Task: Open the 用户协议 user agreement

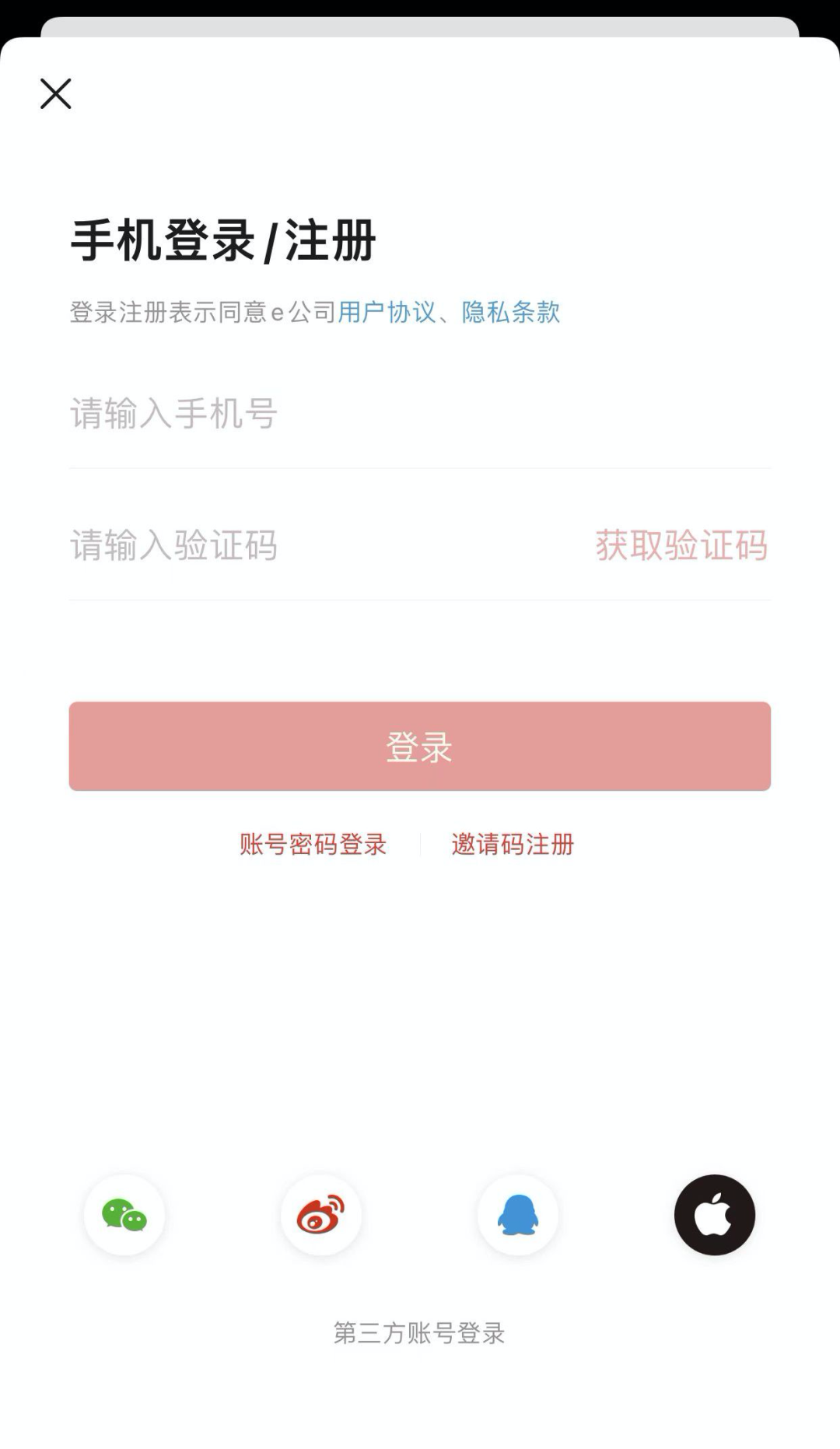Action: tap(386, 313)
